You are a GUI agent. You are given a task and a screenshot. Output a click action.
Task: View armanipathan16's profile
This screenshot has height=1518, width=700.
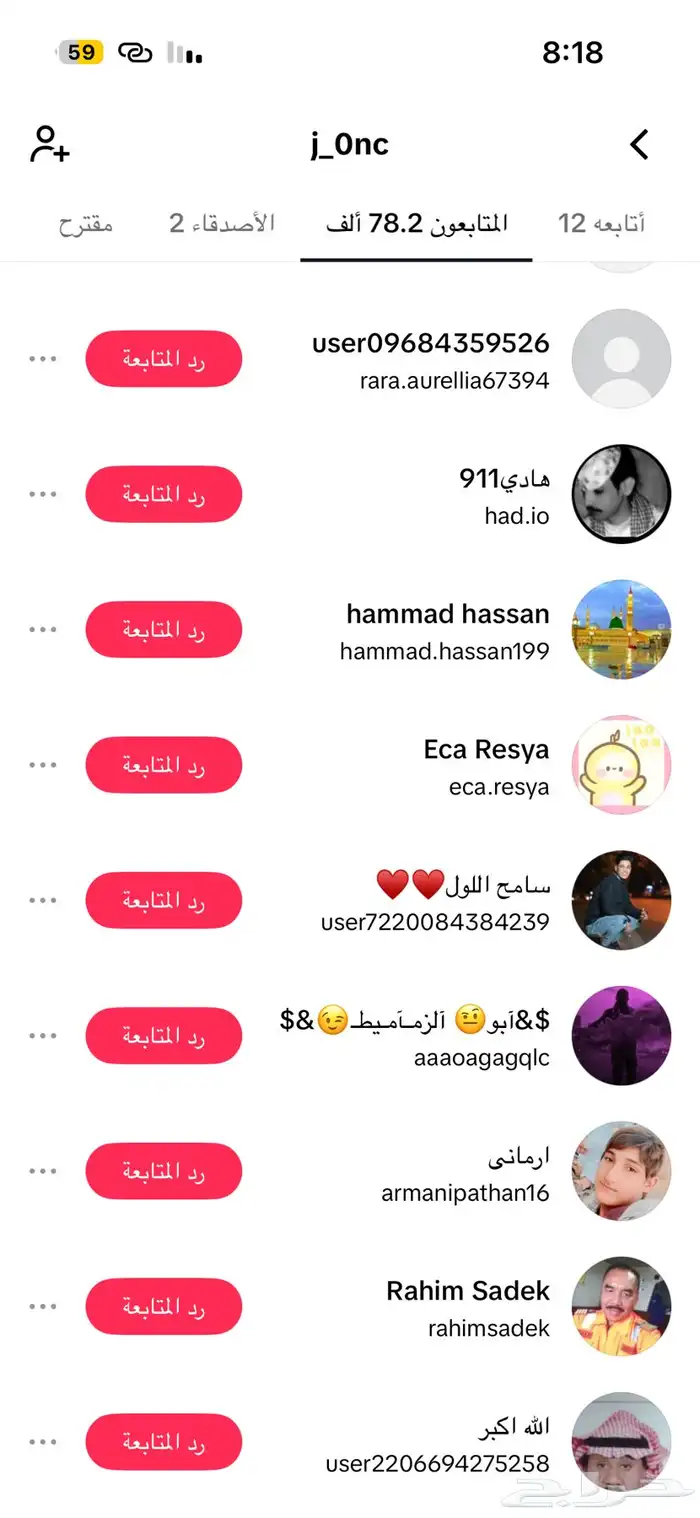[621, 1171]
